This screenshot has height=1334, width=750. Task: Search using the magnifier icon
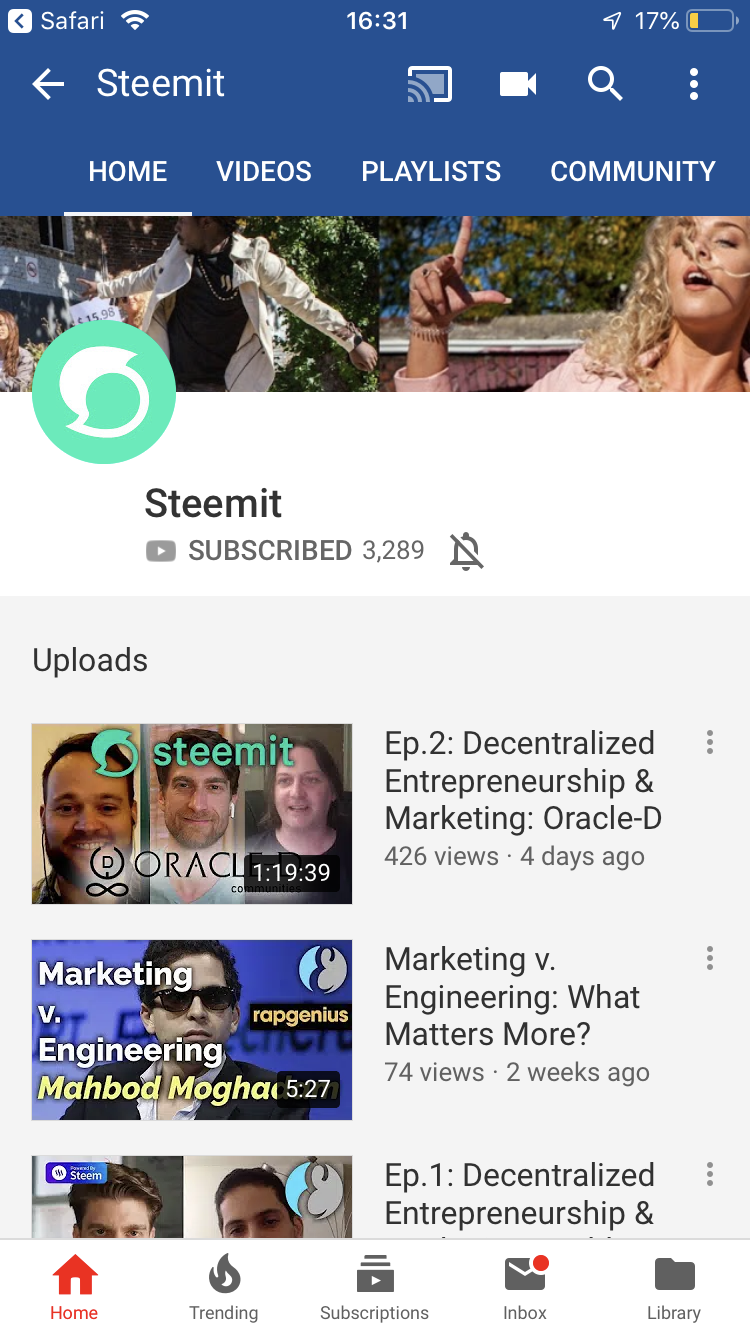click(605, 84)
